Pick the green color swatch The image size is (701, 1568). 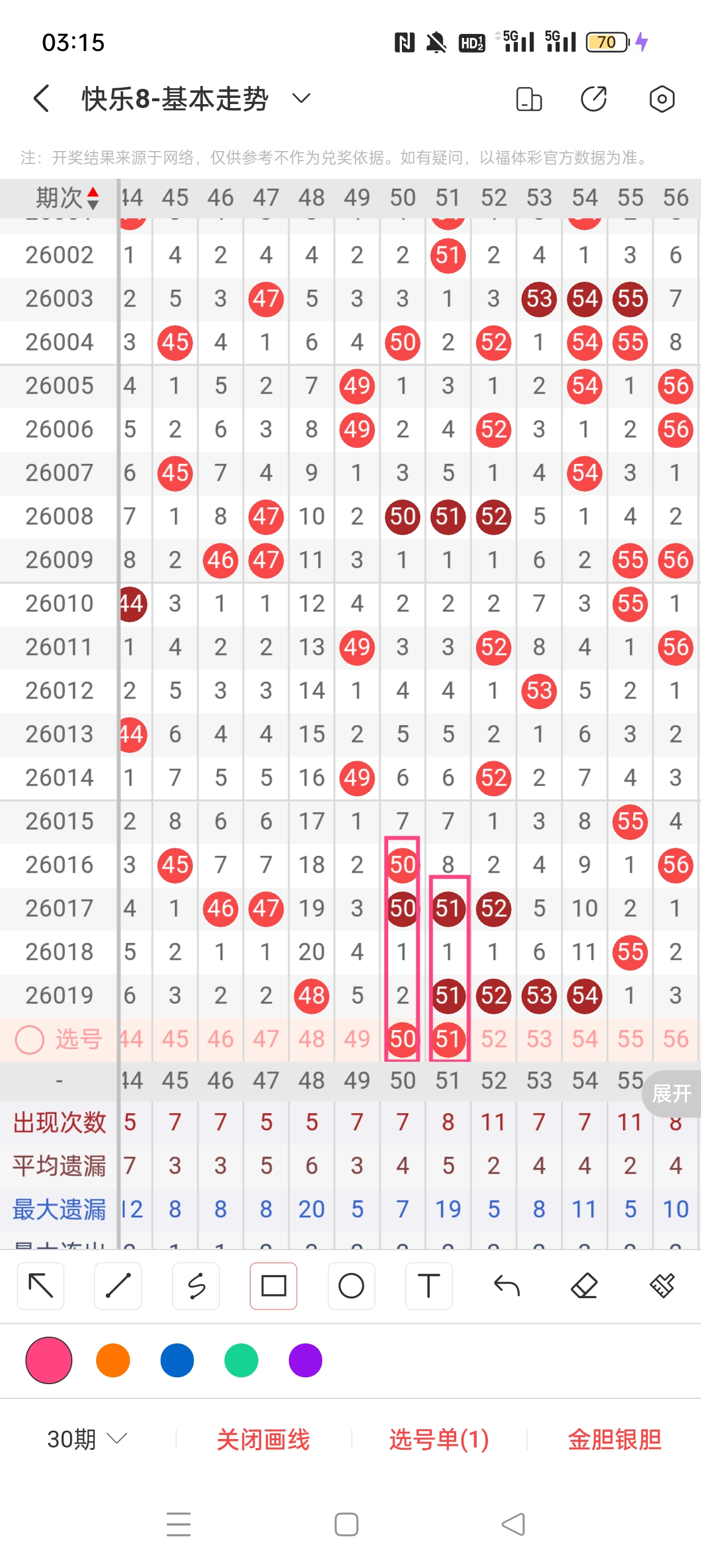(241, 1360)
